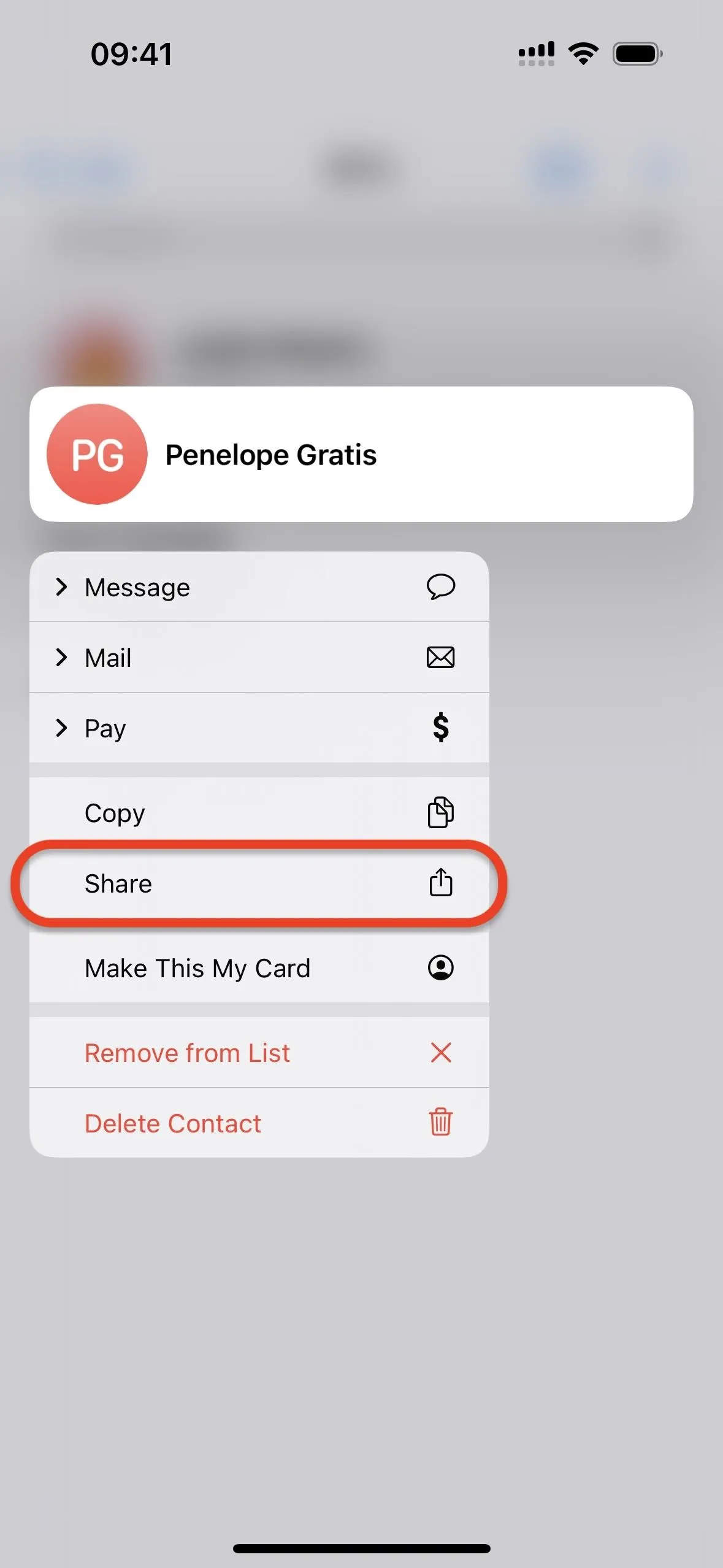This screenshot has height=1568, width=723.
Task: Share Penelope Gratis's contact
Action: [259, 883]
